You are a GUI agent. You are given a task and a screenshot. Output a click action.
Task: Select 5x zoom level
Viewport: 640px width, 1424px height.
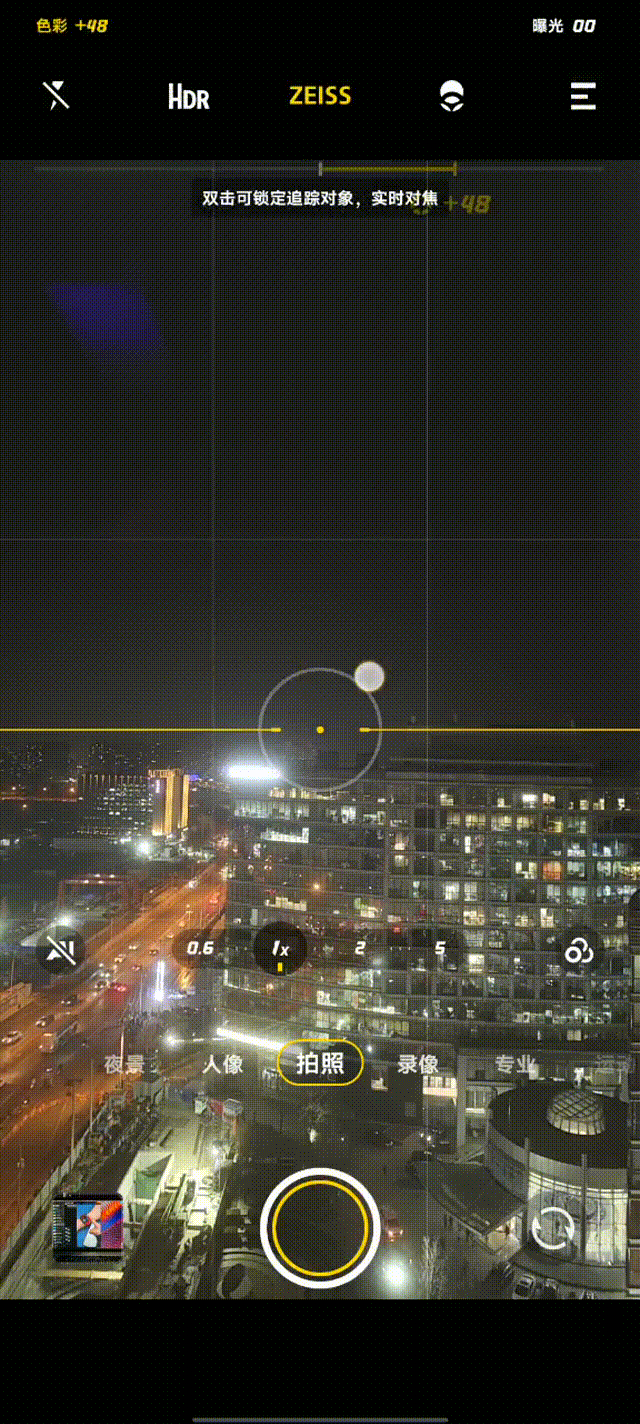point(439,948)
